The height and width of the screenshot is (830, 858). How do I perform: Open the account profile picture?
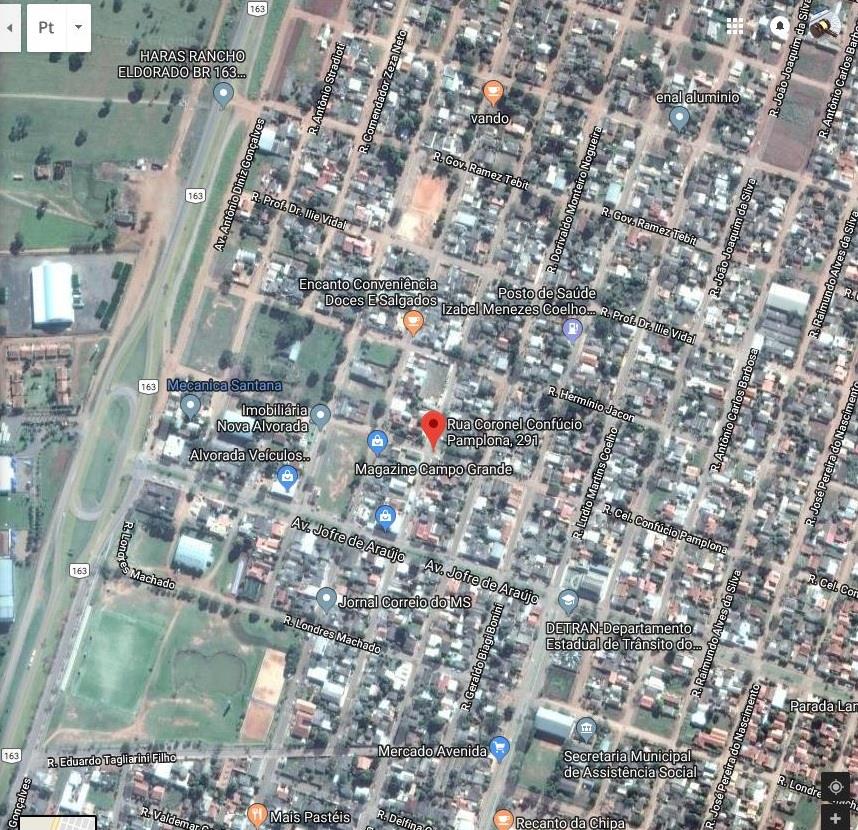point(826,26)
